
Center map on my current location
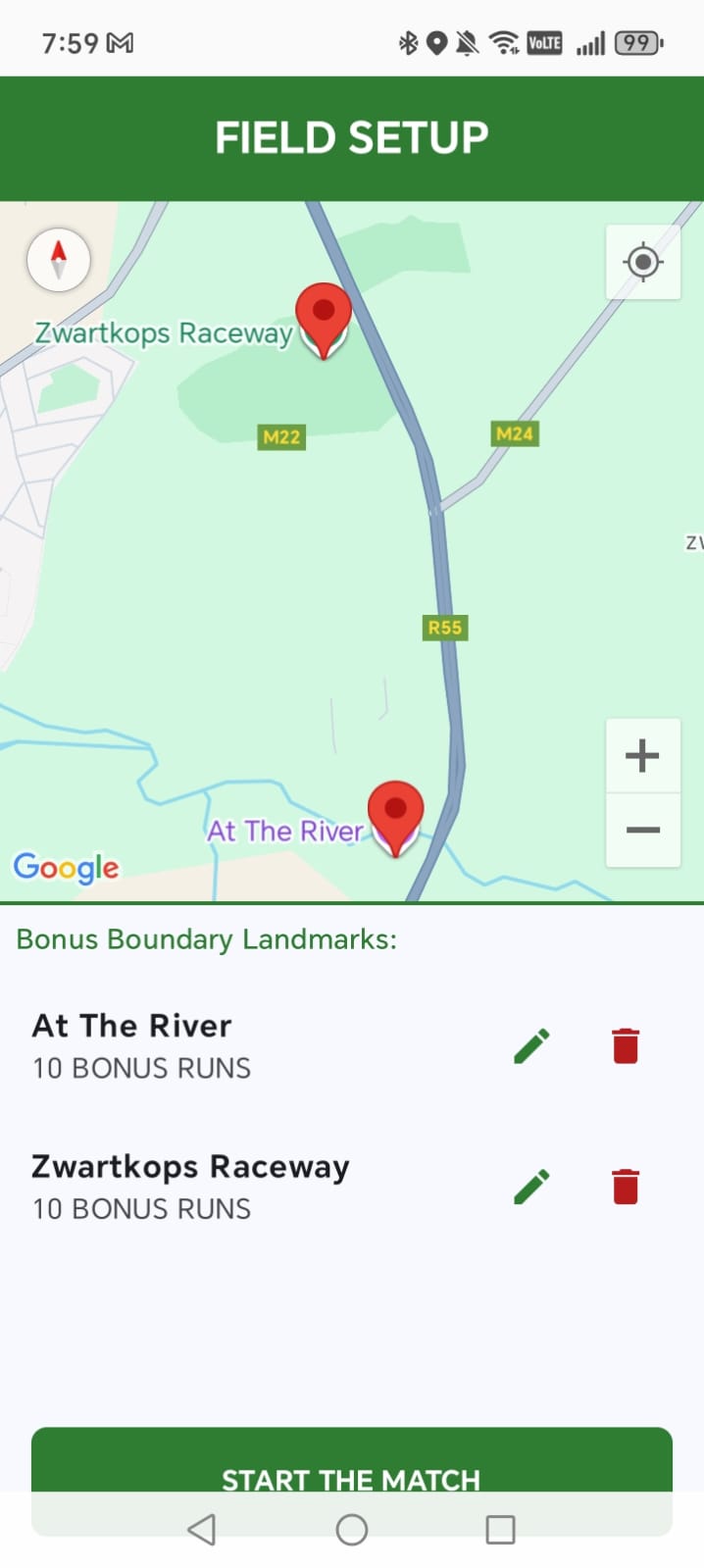[643, 262]
